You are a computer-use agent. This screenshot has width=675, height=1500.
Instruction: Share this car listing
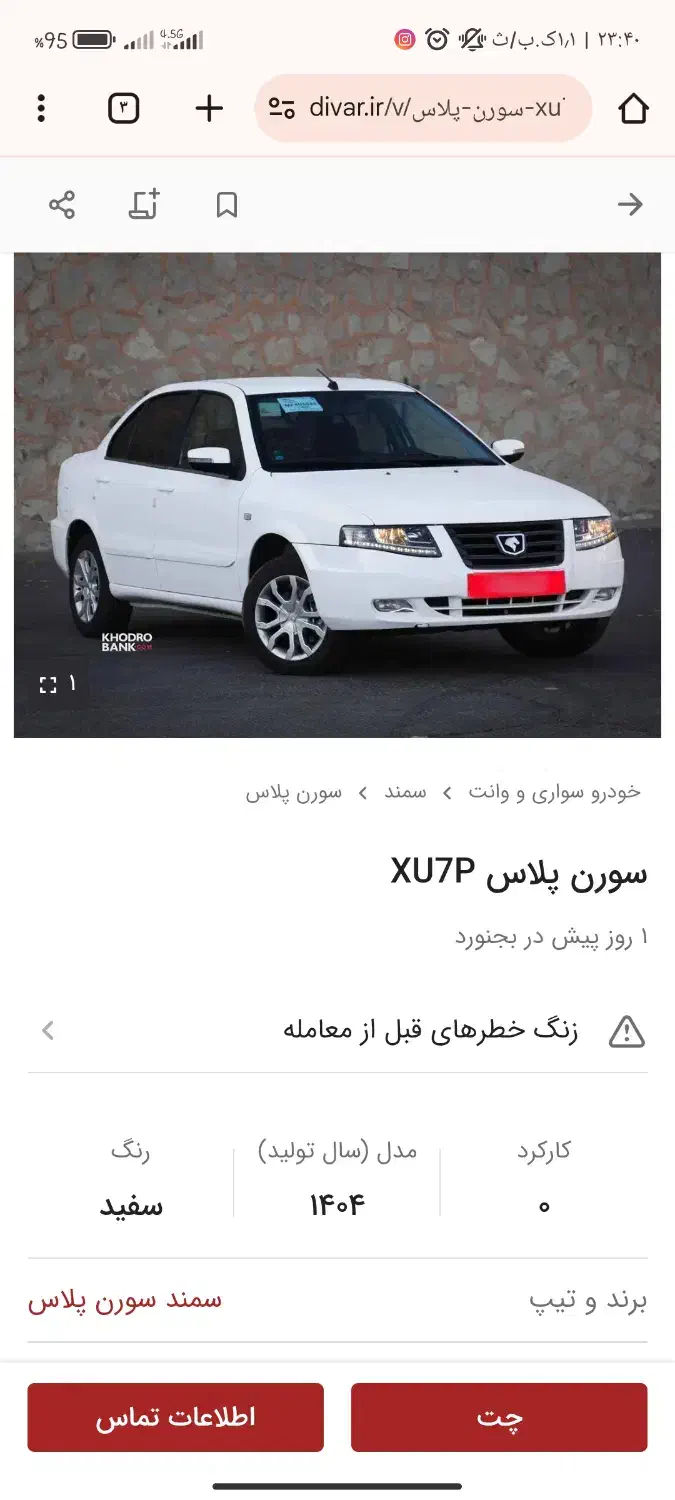pos(62,205)
